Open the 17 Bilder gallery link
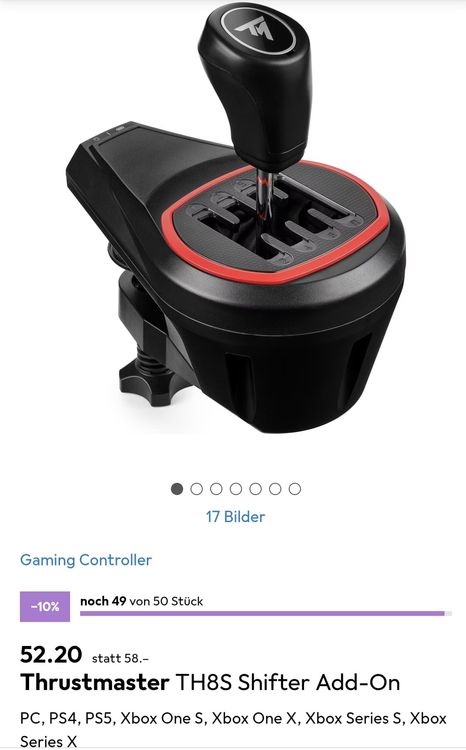466x750 pixels. coord(235,517)
